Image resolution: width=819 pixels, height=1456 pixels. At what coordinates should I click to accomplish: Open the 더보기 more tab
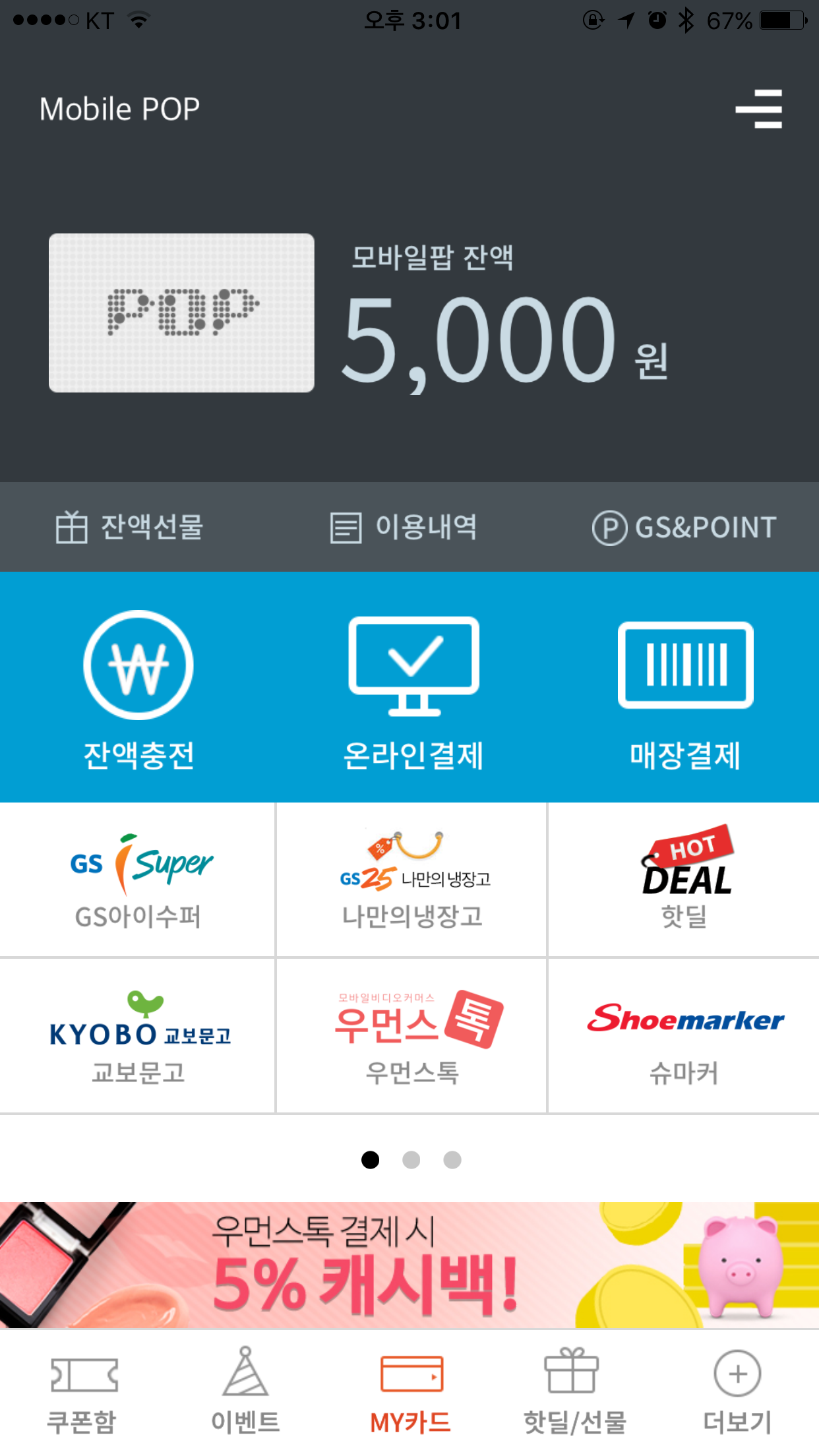tap(737, 1391)
